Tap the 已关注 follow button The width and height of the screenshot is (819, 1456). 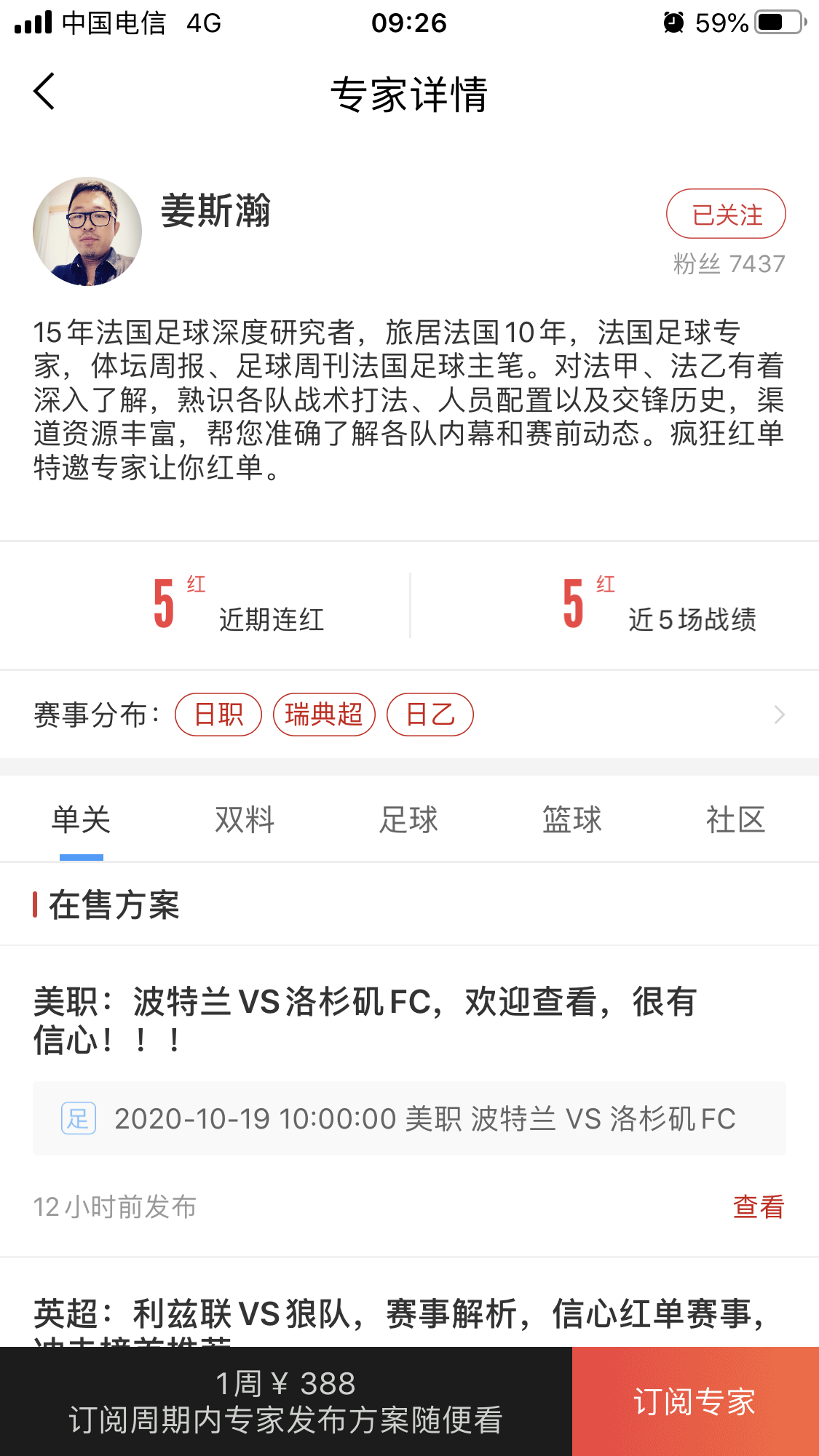[726, 214]
